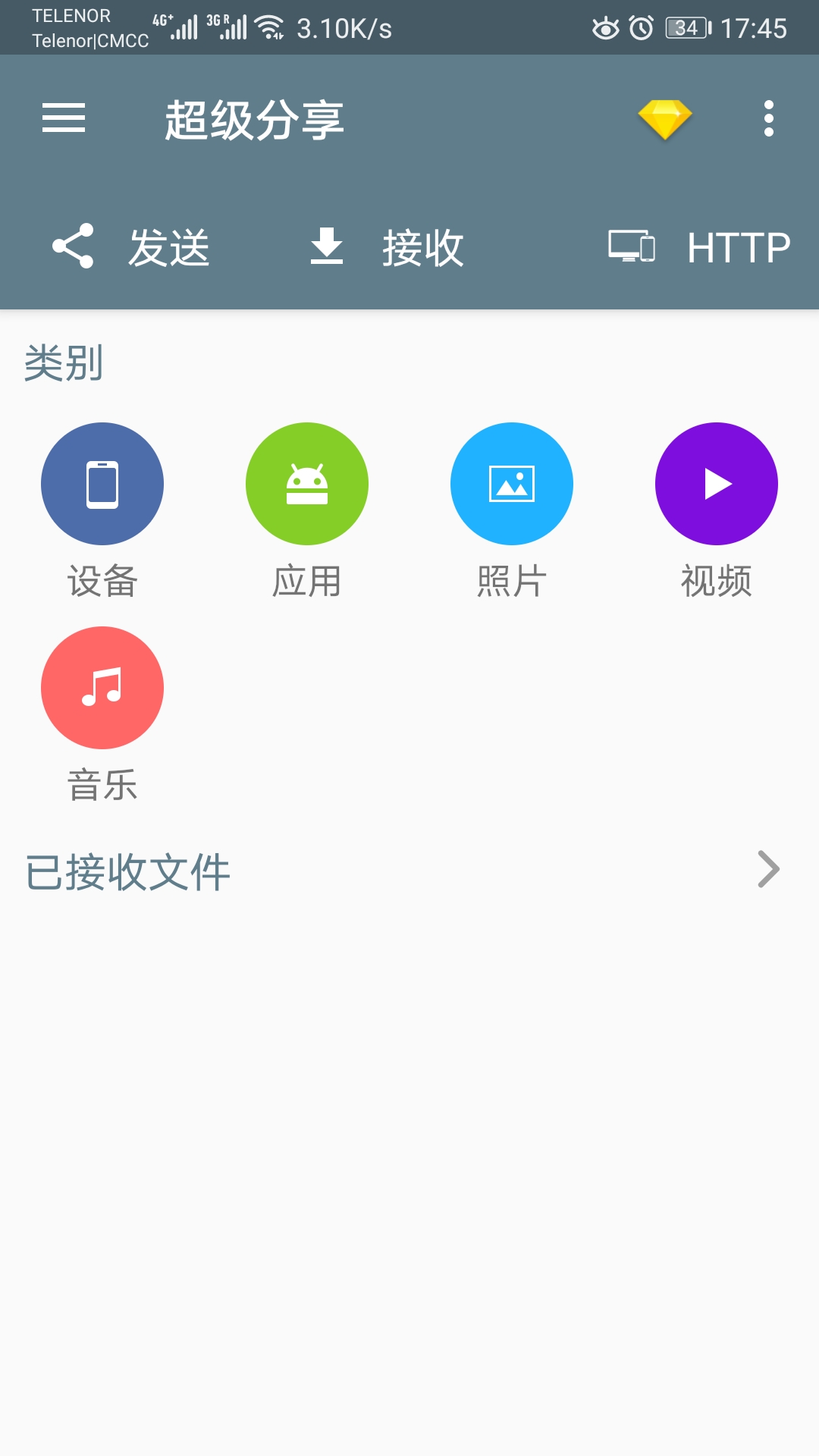Open the HTTP sharing option

point(699,247)
